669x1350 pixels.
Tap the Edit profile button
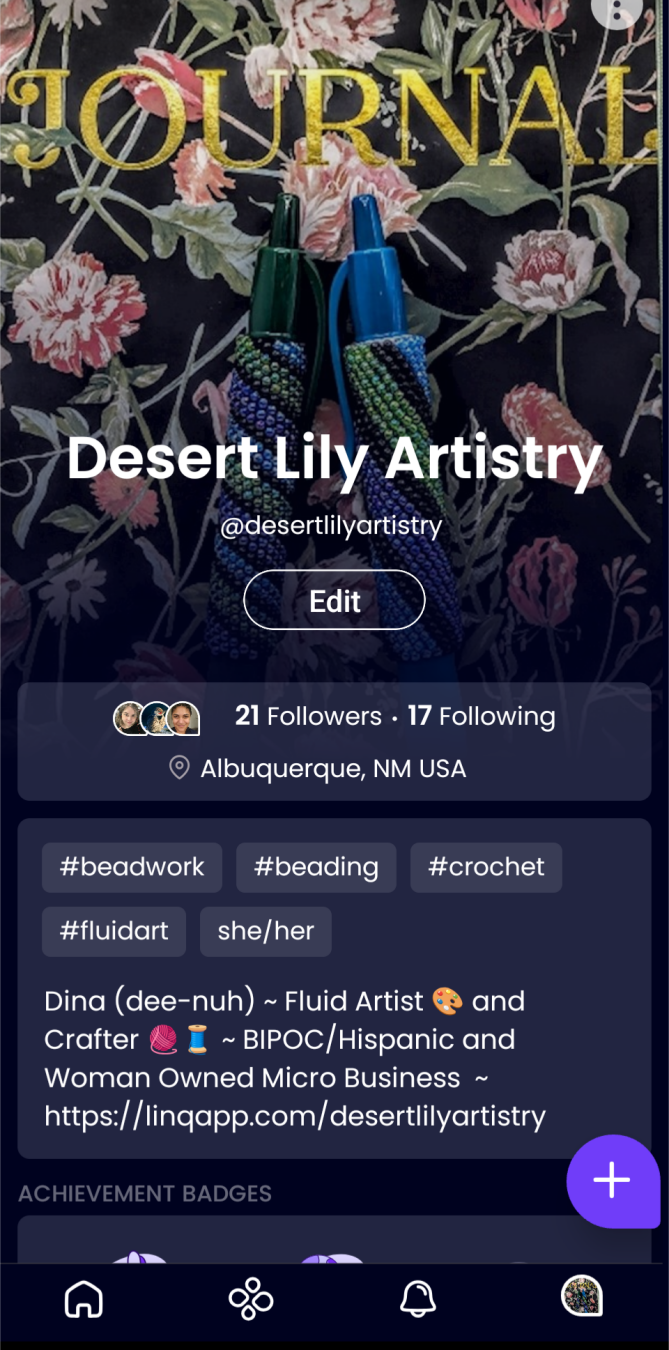[x=334, y=600]
